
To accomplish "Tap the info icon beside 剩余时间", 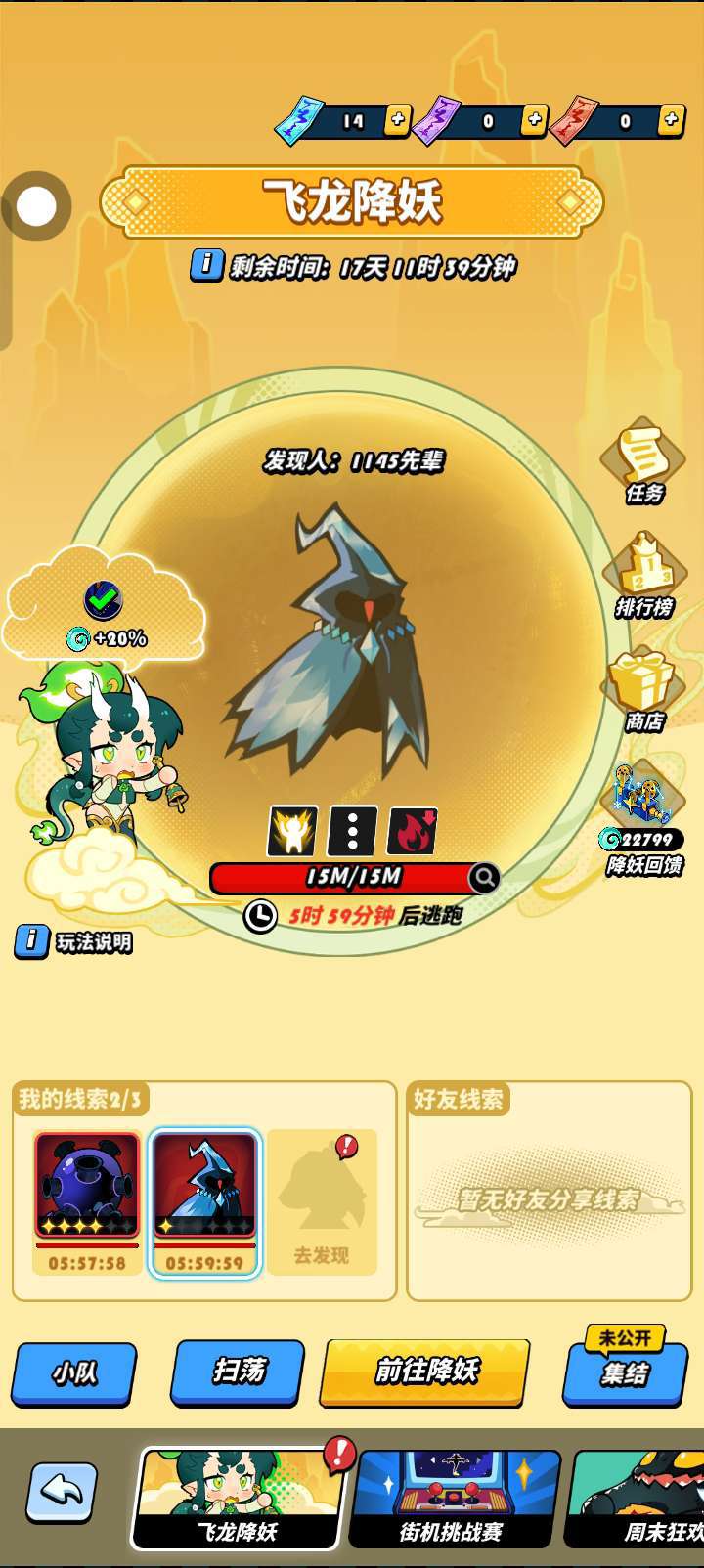I will pos(206,265).
